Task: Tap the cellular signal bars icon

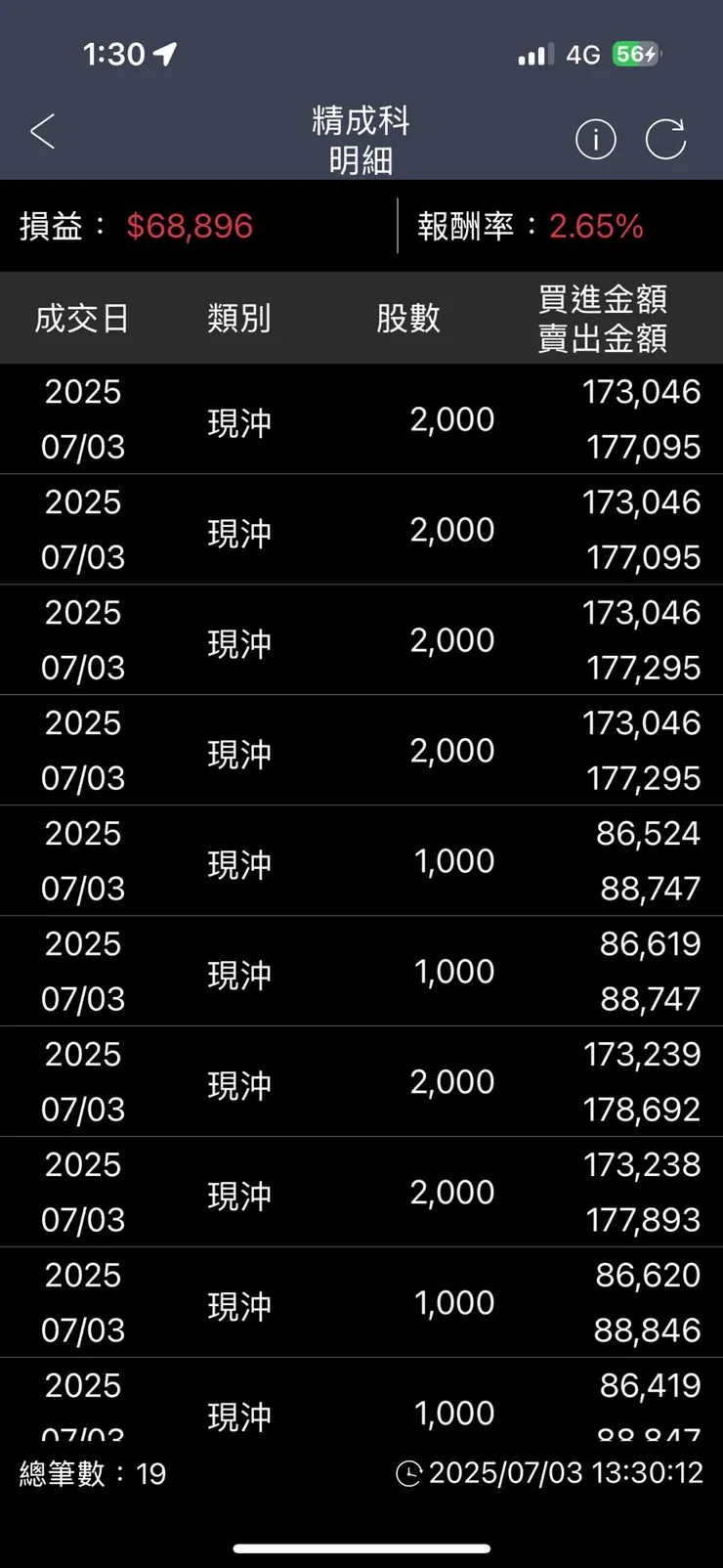Action: 531,55
